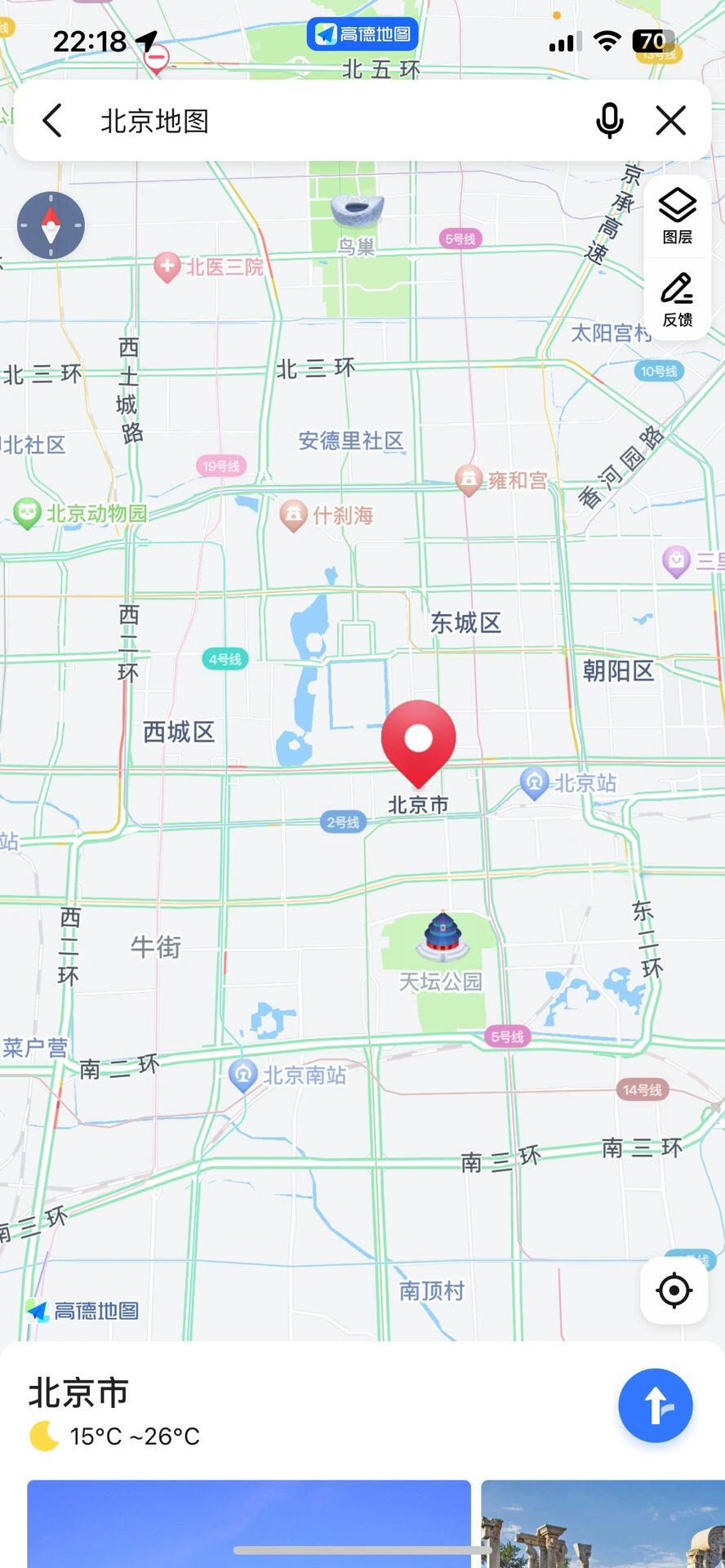Open the first 北京市 photo
The image size is (725, 1568).
[x=249, y=1524]
